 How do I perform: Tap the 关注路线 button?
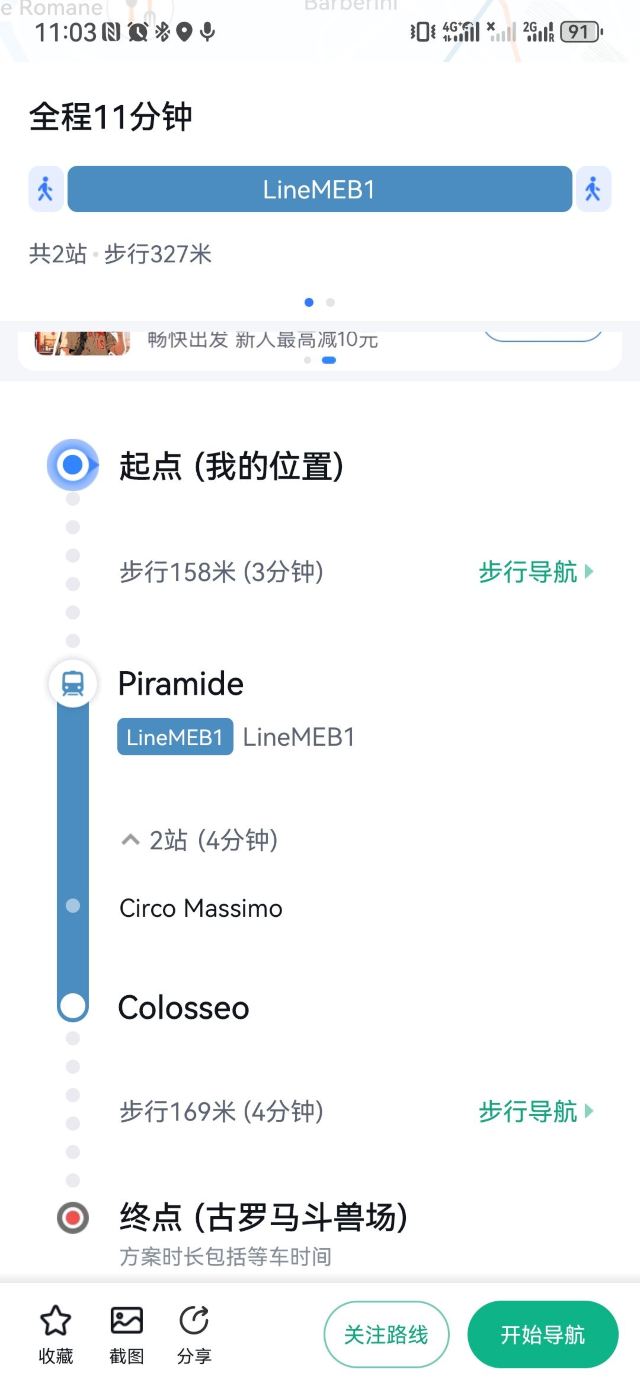coord(386,1334)
